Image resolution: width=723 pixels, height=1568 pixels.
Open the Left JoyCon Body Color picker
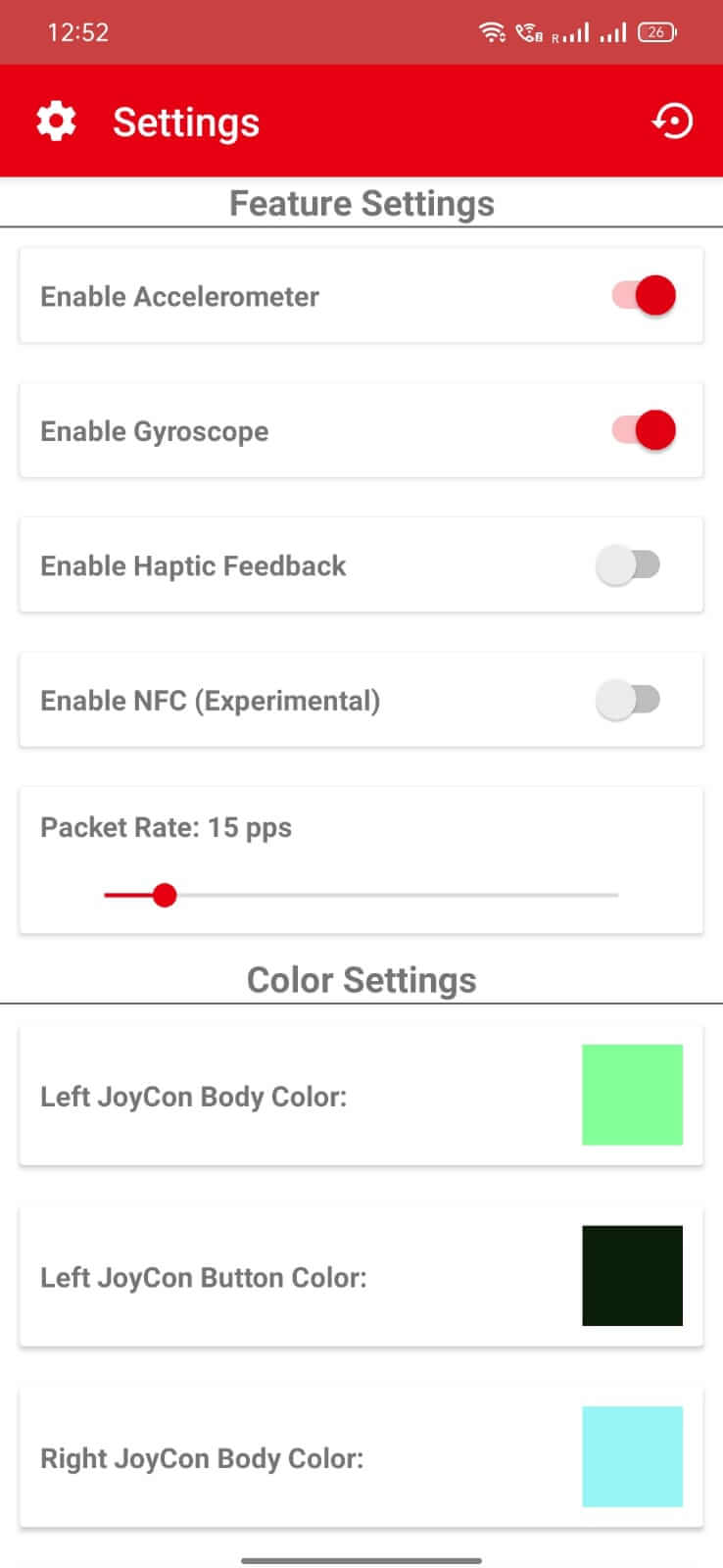click(x=632, y=1095)
